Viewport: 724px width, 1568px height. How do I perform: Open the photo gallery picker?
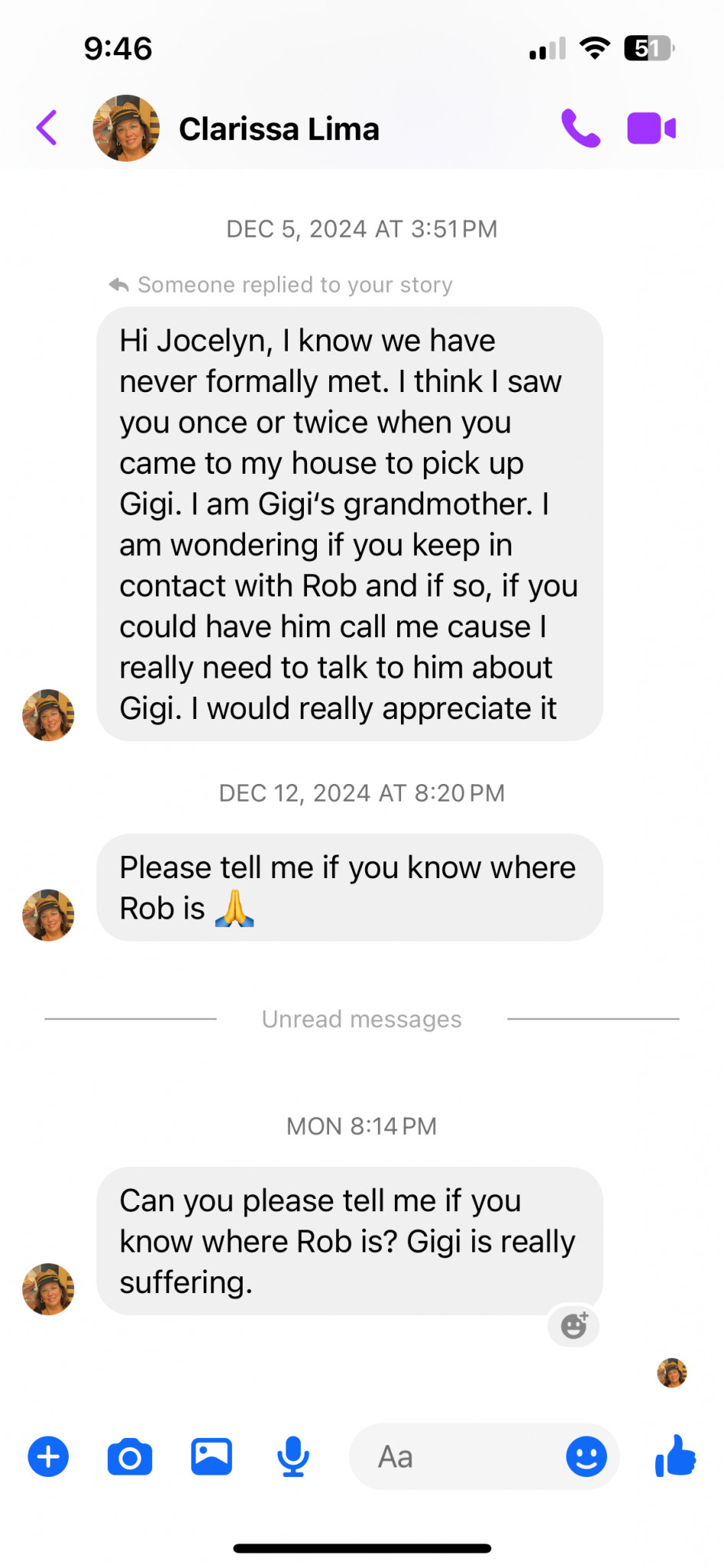pos(211,1456)
